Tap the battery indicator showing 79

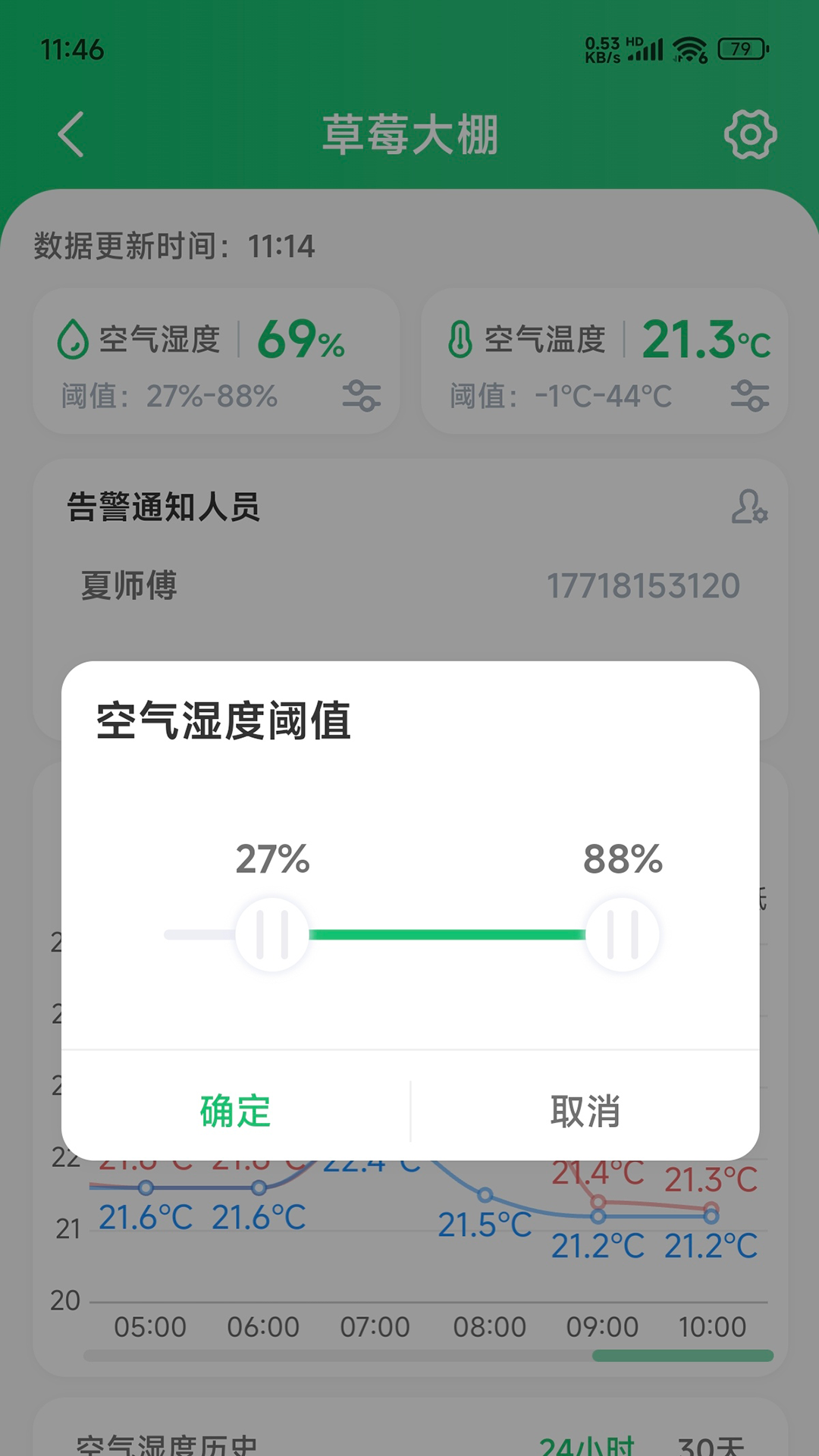739,49
